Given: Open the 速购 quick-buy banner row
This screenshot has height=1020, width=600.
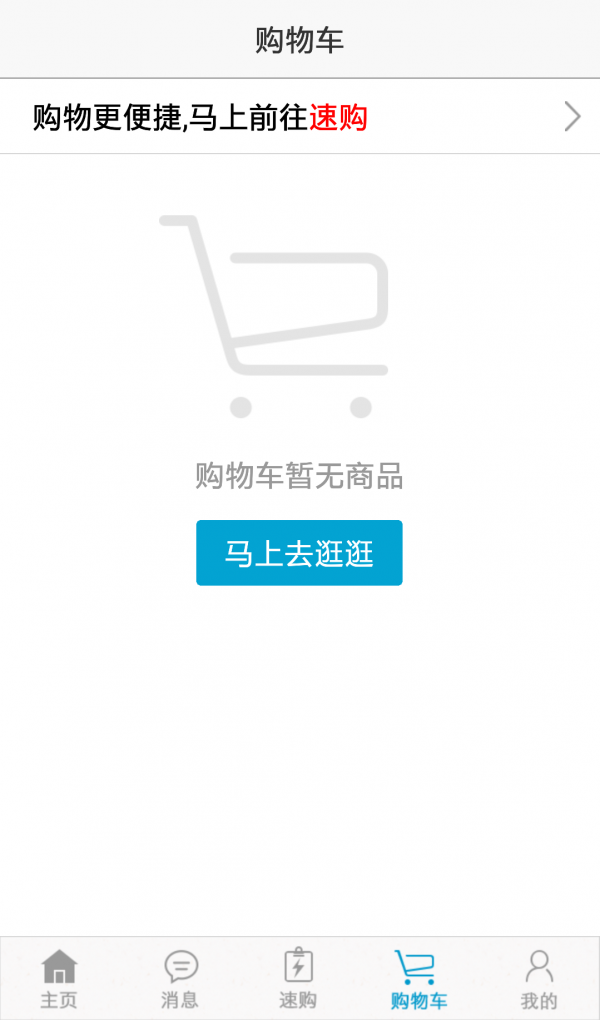Looking at the screenshot, I should 300,117.
